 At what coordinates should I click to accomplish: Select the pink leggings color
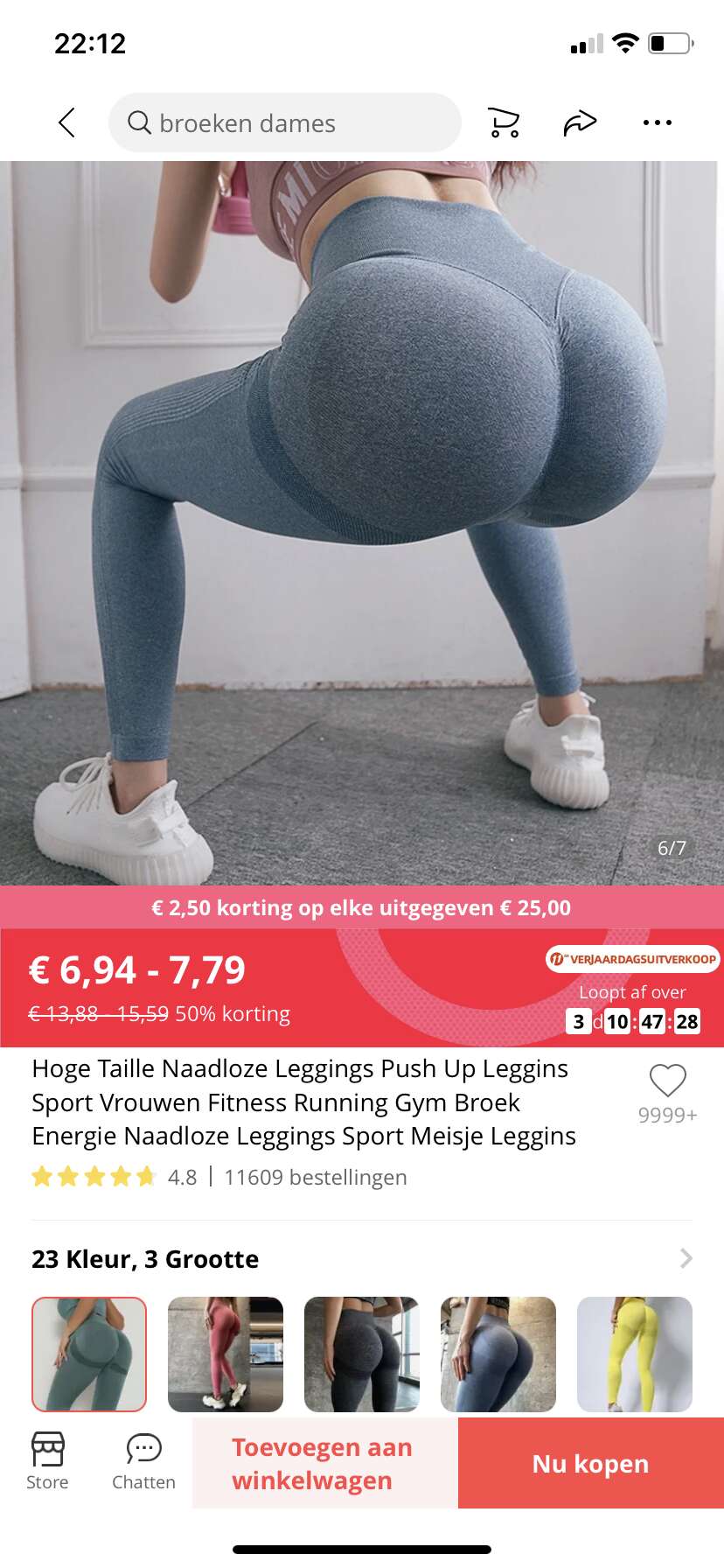226,1354
